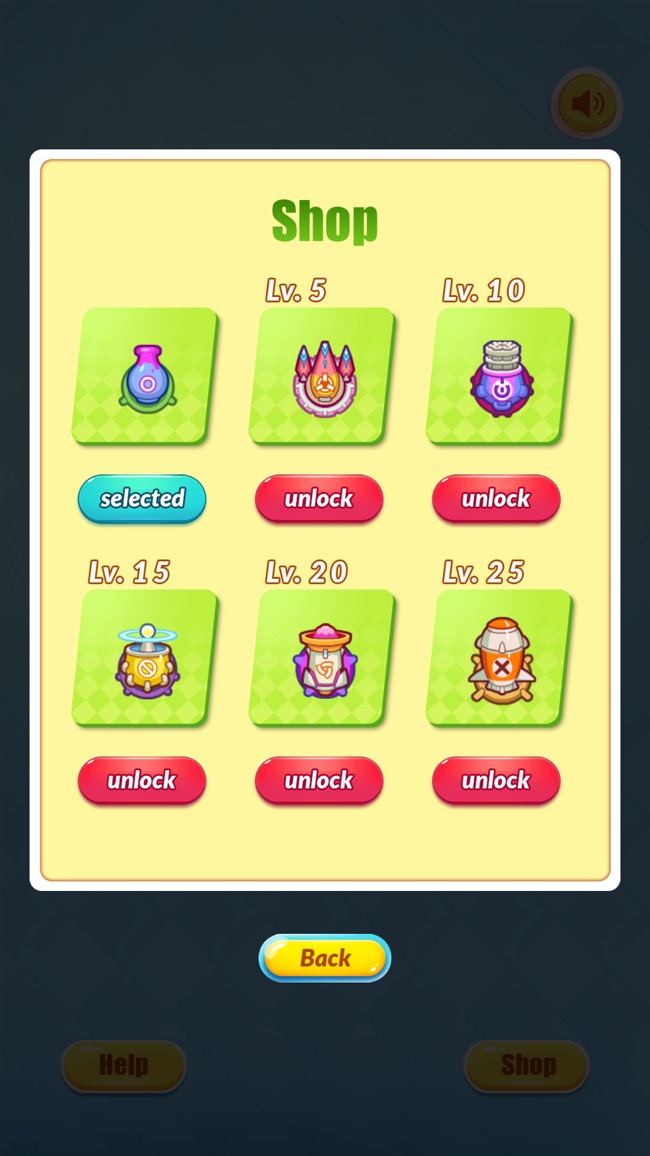Select the first potion item tile
Viewport: 650px width, 1156px height.
click(144, 377)
